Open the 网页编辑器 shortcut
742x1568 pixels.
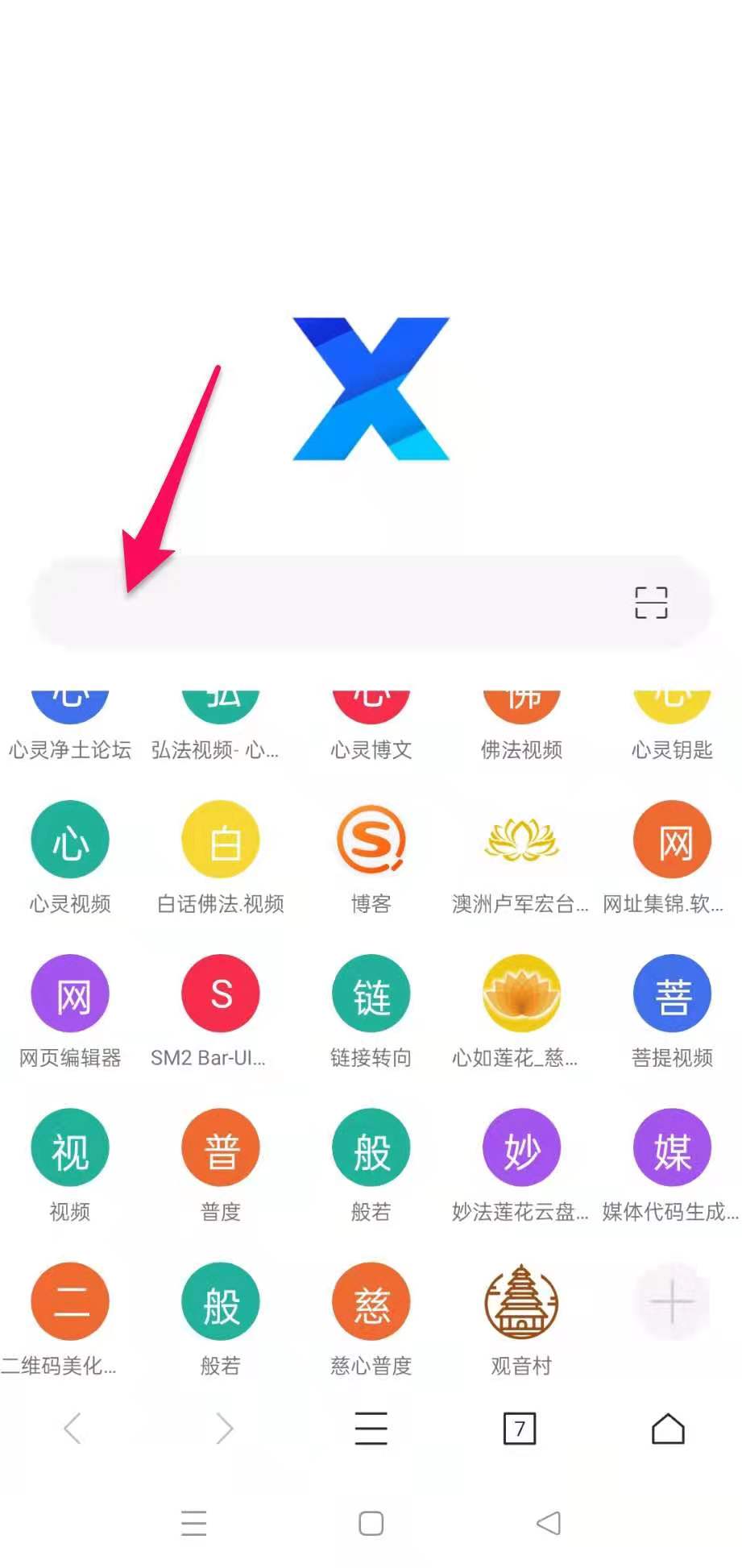click(x=70, y=994)
